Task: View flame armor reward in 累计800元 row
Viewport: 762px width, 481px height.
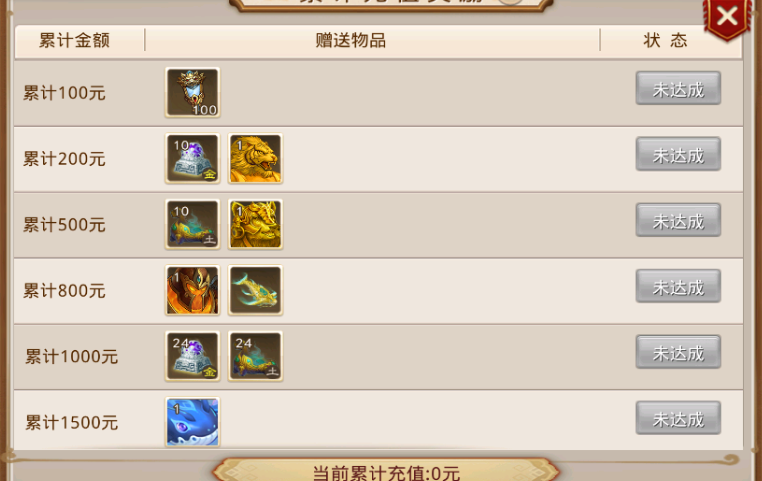Action: coord(192,291)
